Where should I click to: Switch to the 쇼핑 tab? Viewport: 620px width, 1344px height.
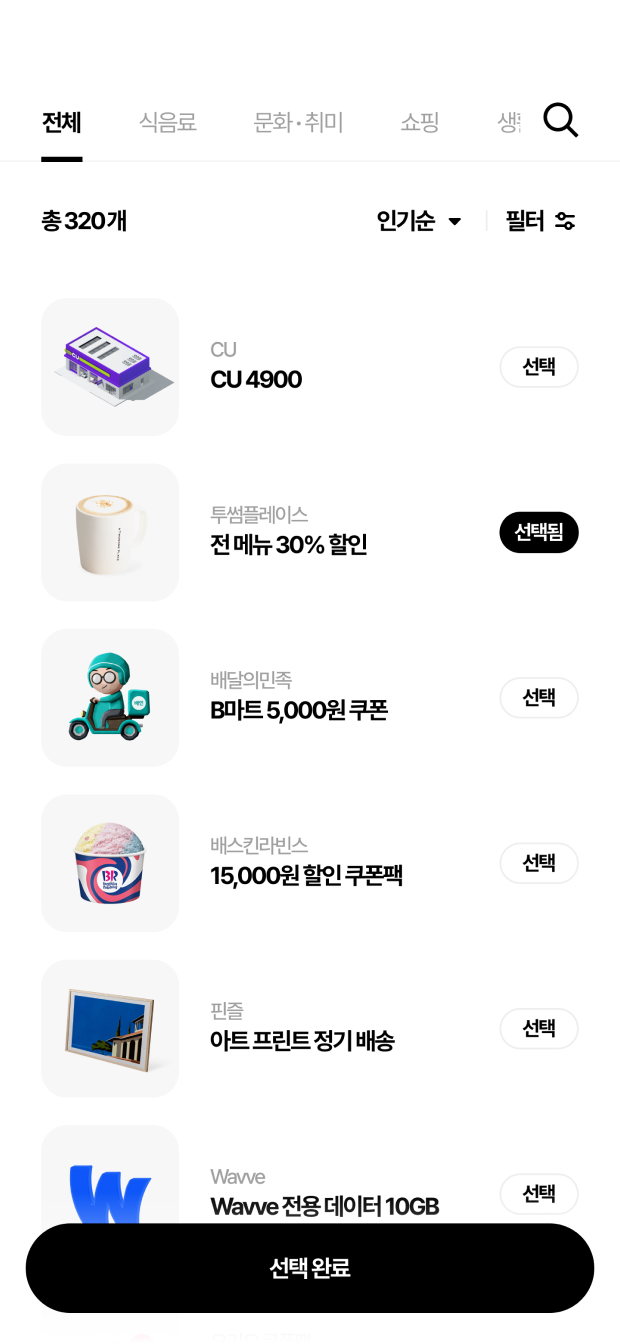(420, 122)
